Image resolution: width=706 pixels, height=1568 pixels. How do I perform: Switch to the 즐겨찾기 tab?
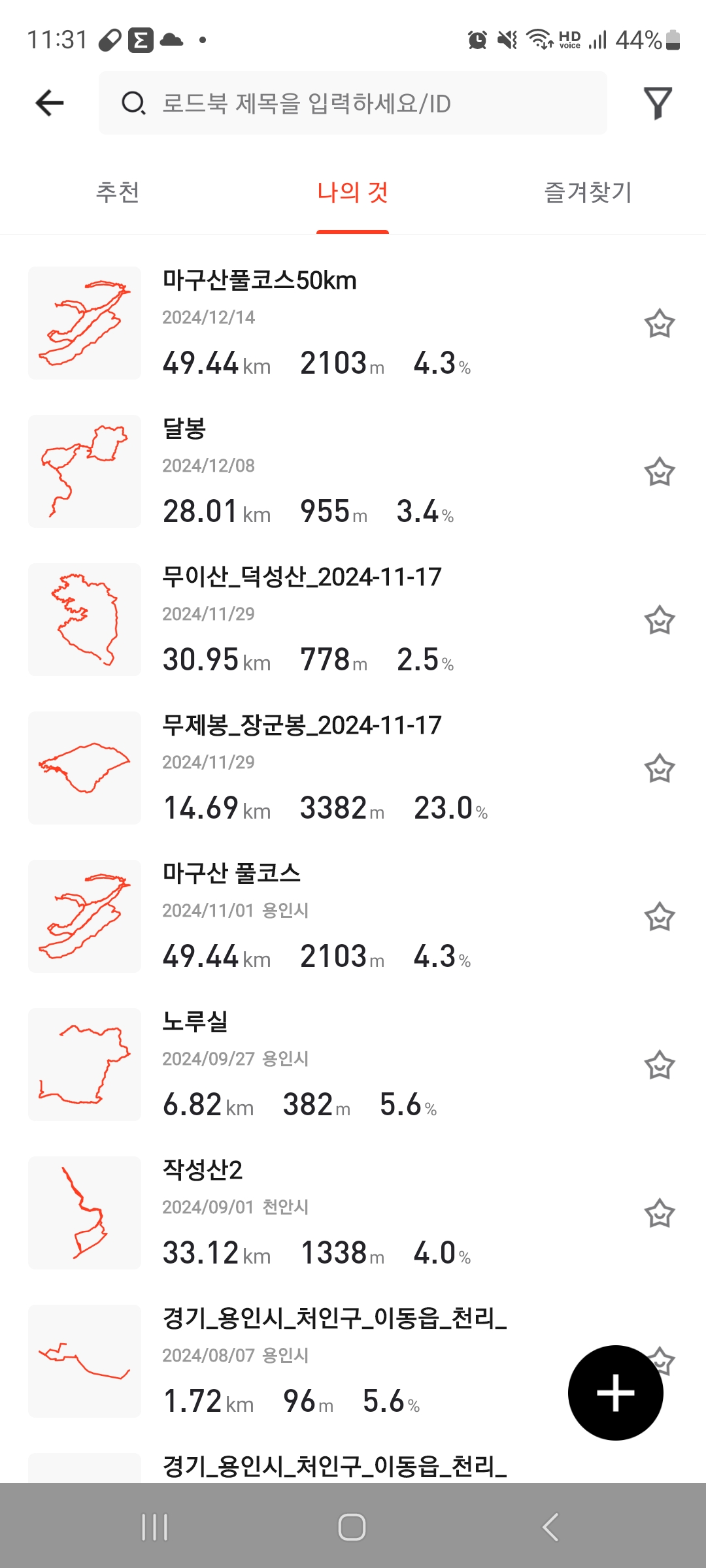588,193
